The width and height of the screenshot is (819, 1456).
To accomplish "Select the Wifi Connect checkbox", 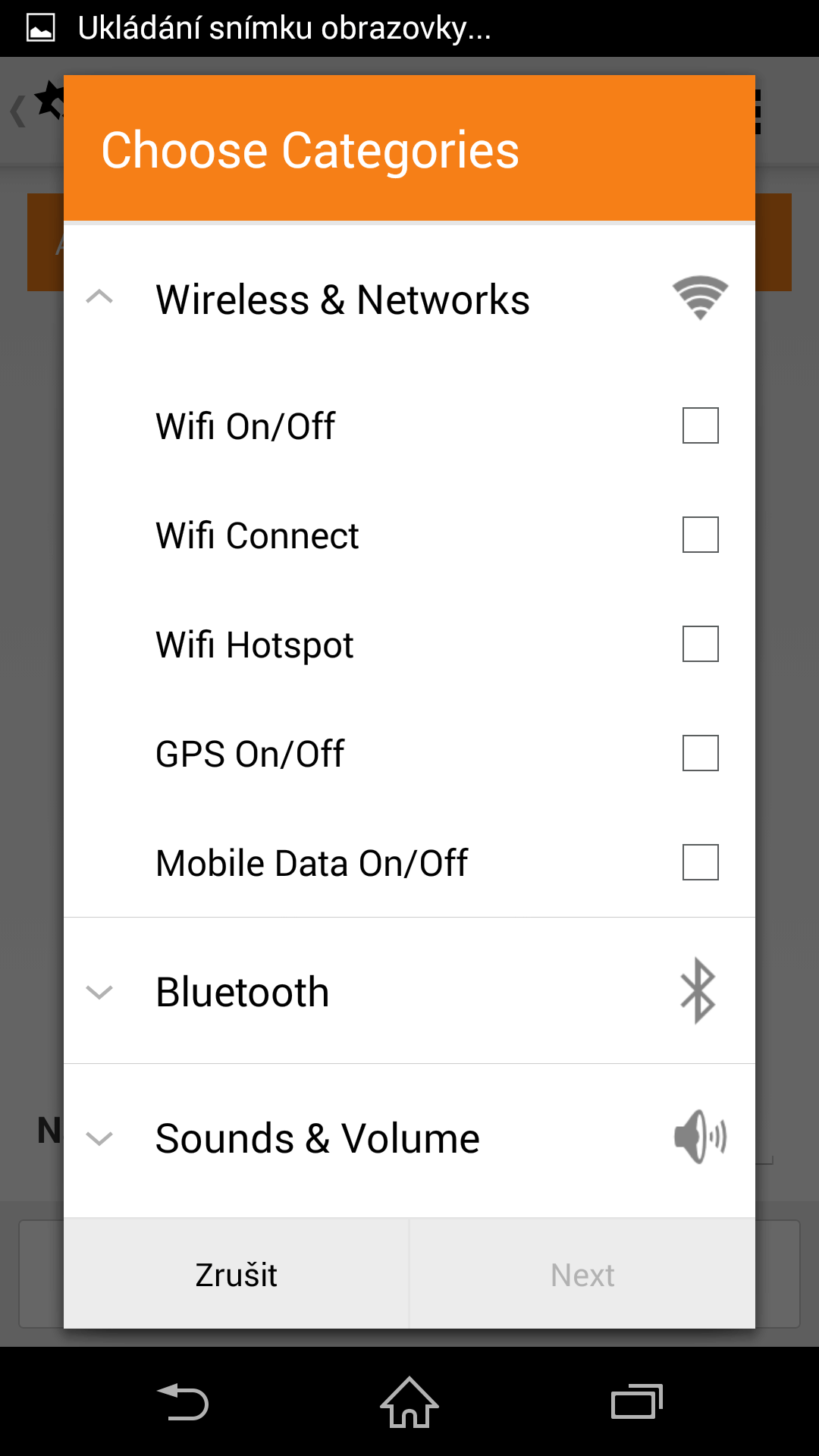I will pyautogui.click(x=700, y=535).
